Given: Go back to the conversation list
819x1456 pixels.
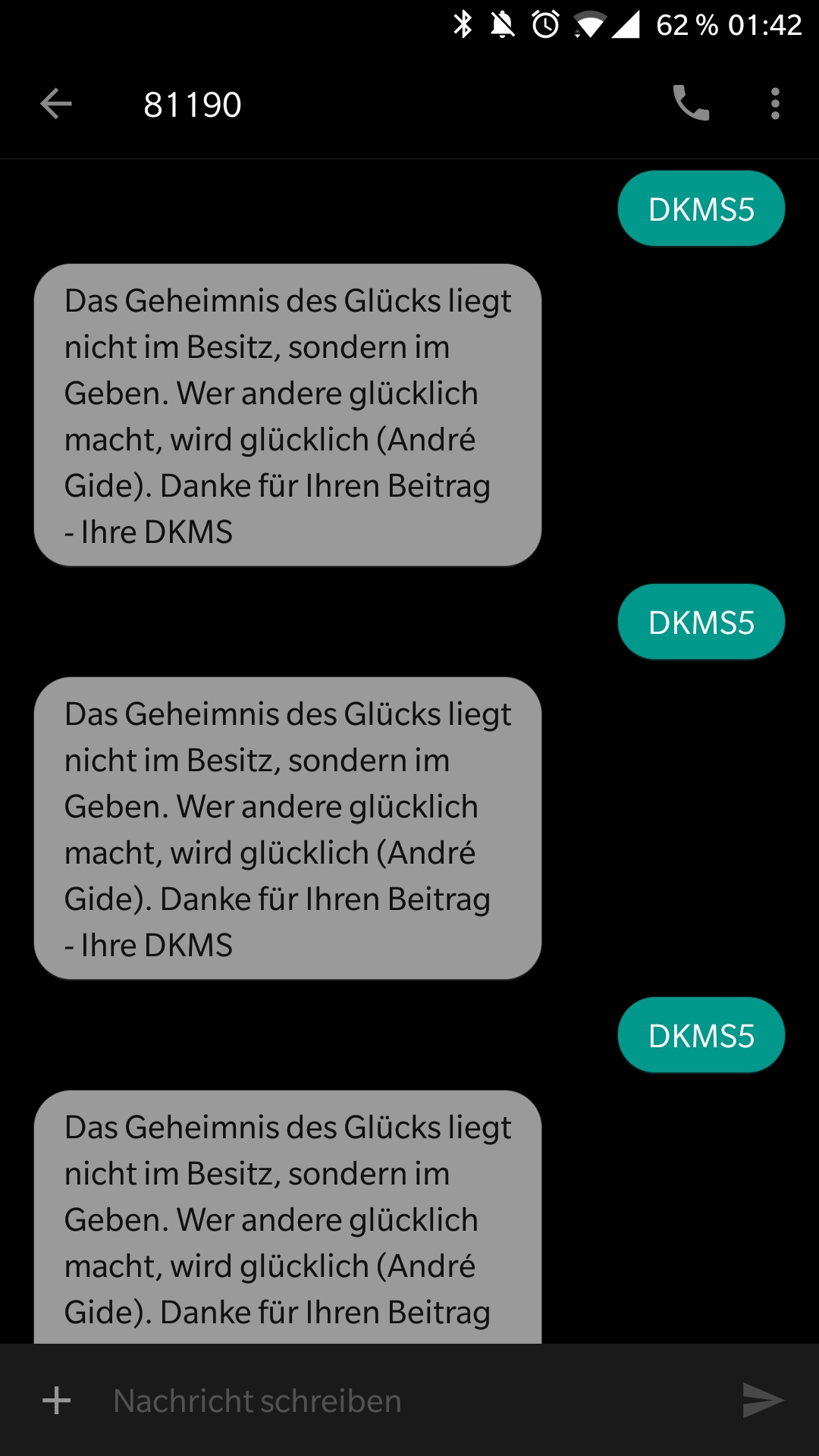Looking at the screenshot, I should (x=56, y=104).
